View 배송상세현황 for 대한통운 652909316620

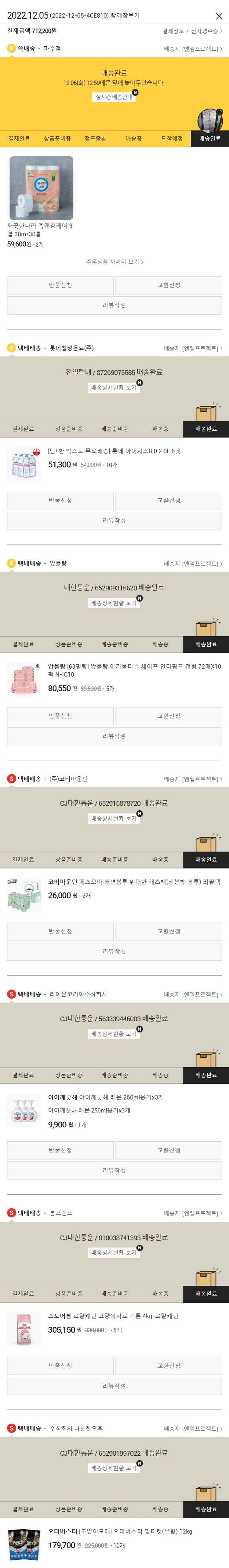(x=114, y=603)
